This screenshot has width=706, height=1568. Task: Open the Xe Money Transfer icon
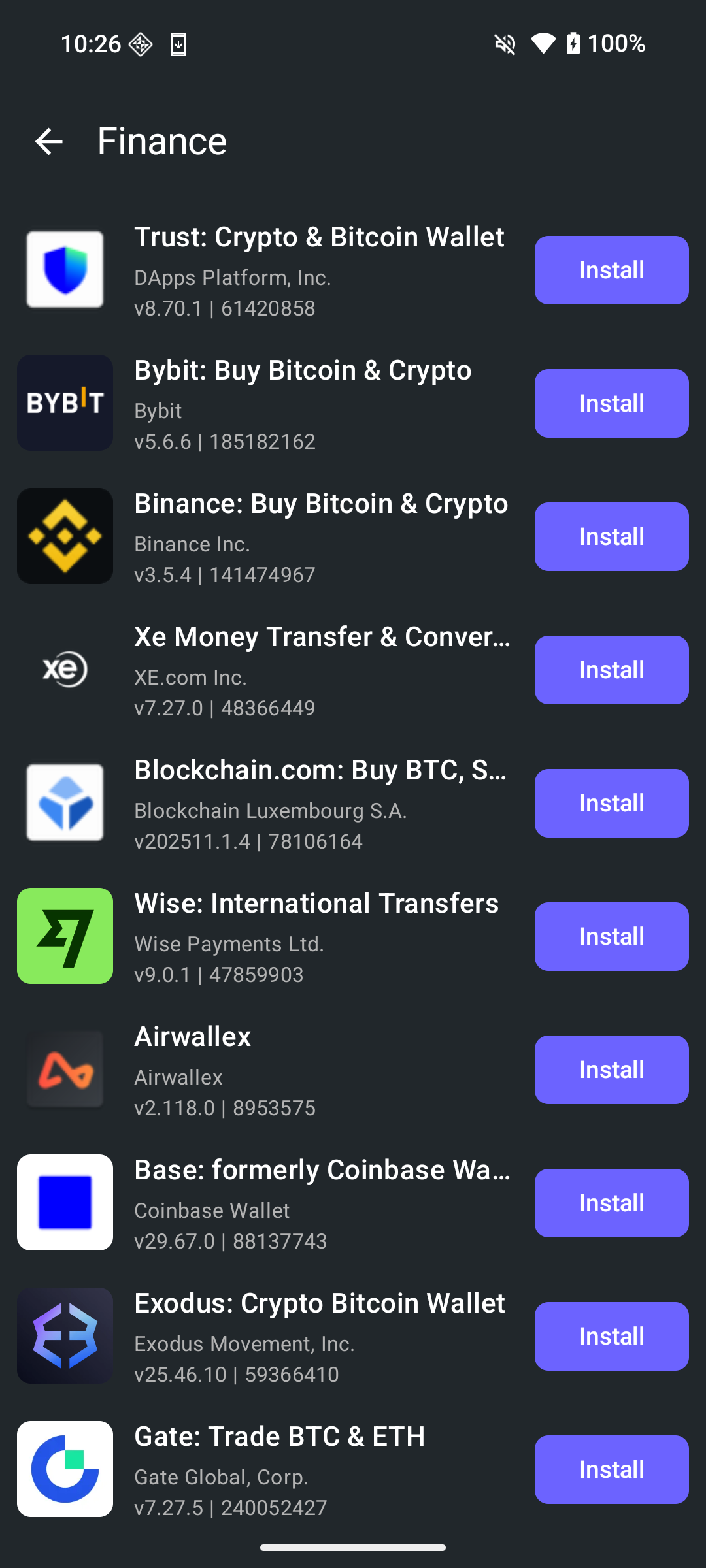[x=64, y=670]
